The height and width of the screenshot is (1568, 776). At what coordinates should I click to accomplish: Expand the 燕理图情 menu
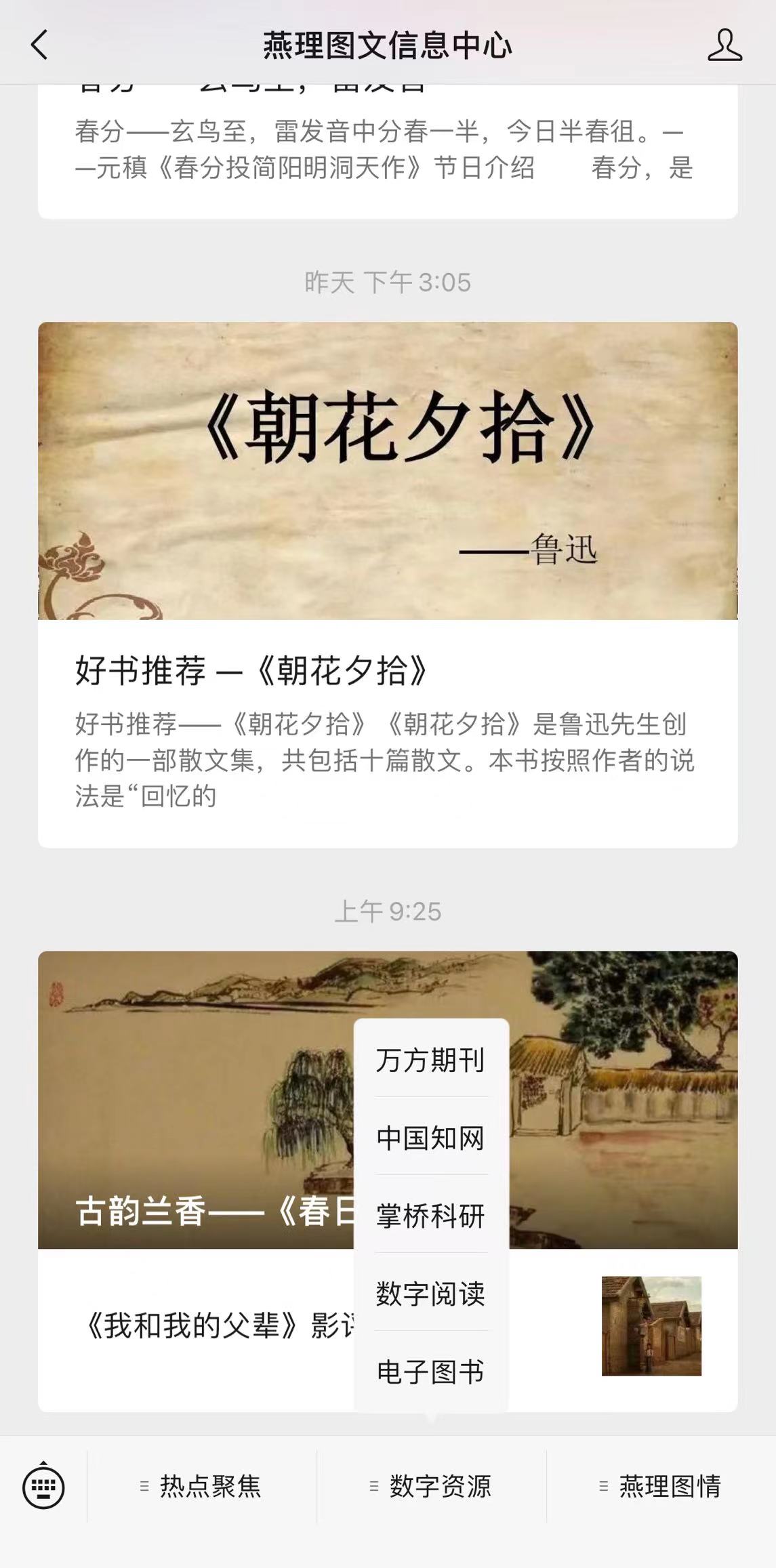pyautogui.click(x=661, y=1486)
